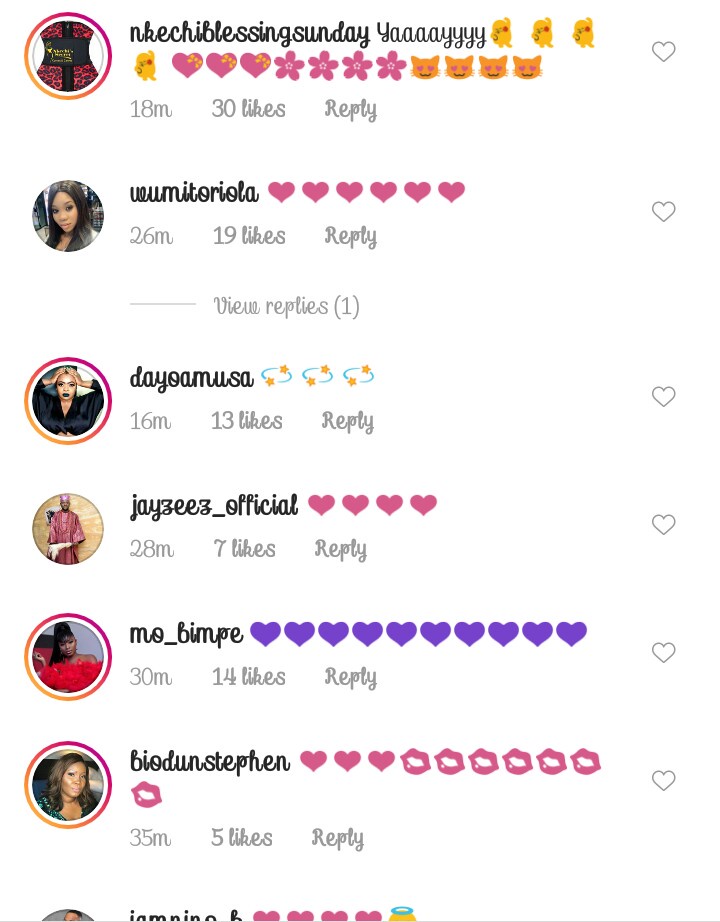
Task: Reply to nkechiblessingsunday's comment
Action: point(350,109)
